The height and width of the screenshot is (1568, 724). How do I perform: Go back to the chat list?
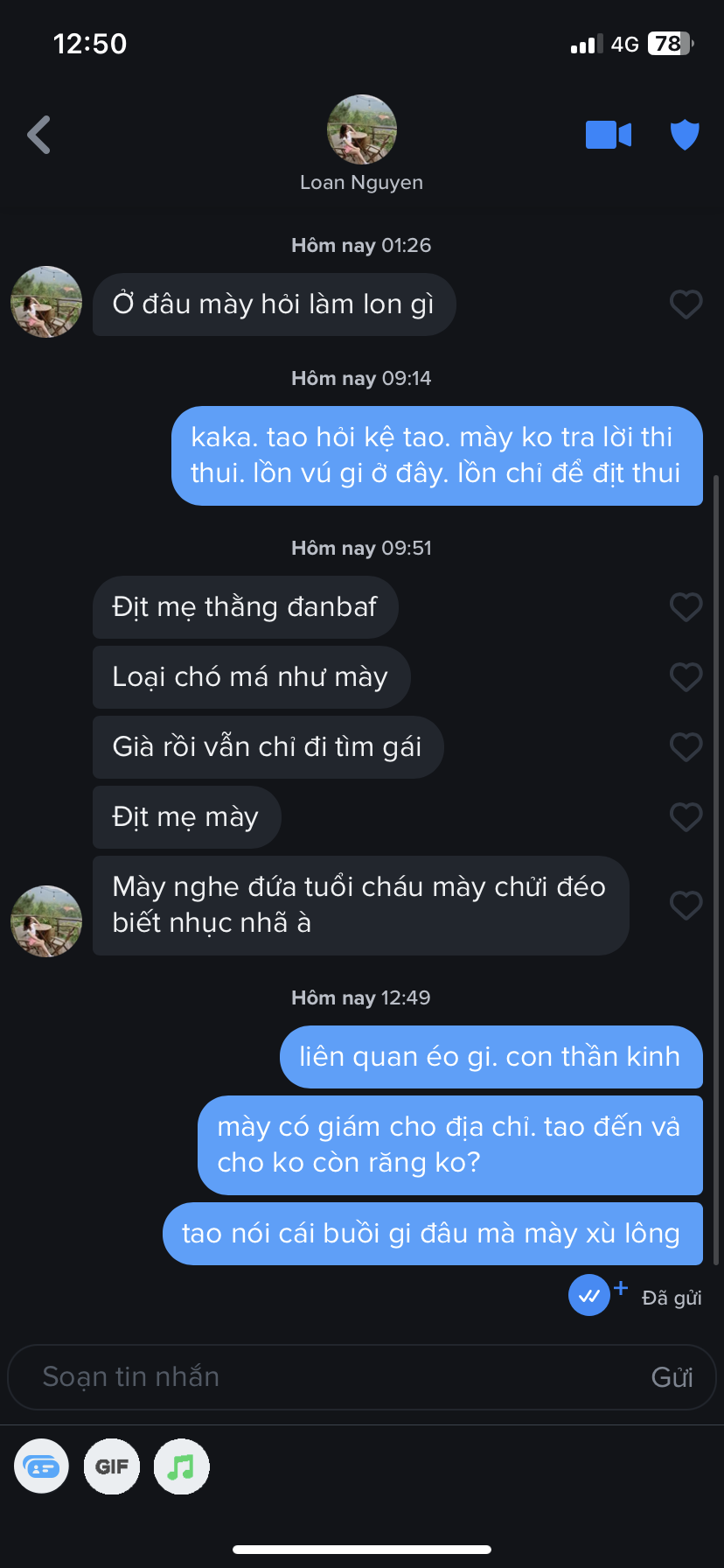point(39,135)
